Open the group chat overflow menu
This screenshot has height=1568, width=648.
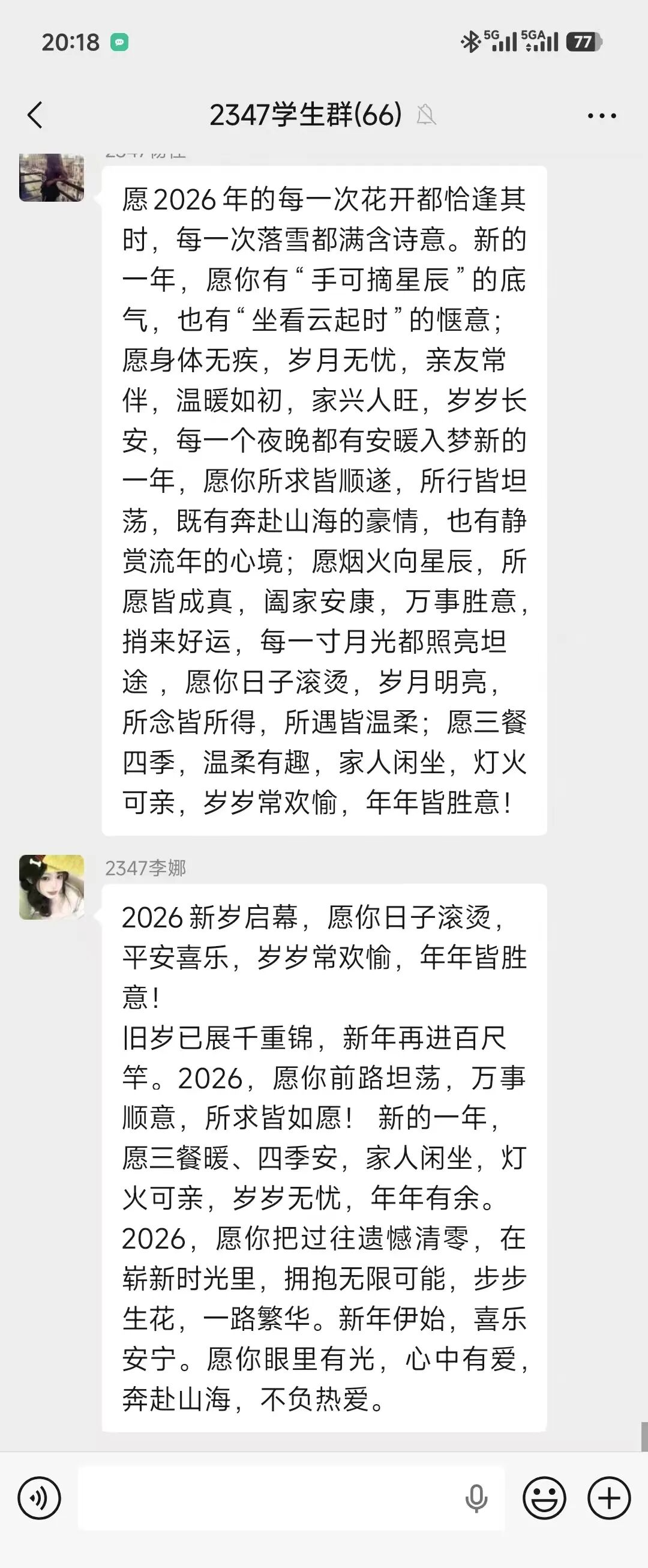(601, 116)
